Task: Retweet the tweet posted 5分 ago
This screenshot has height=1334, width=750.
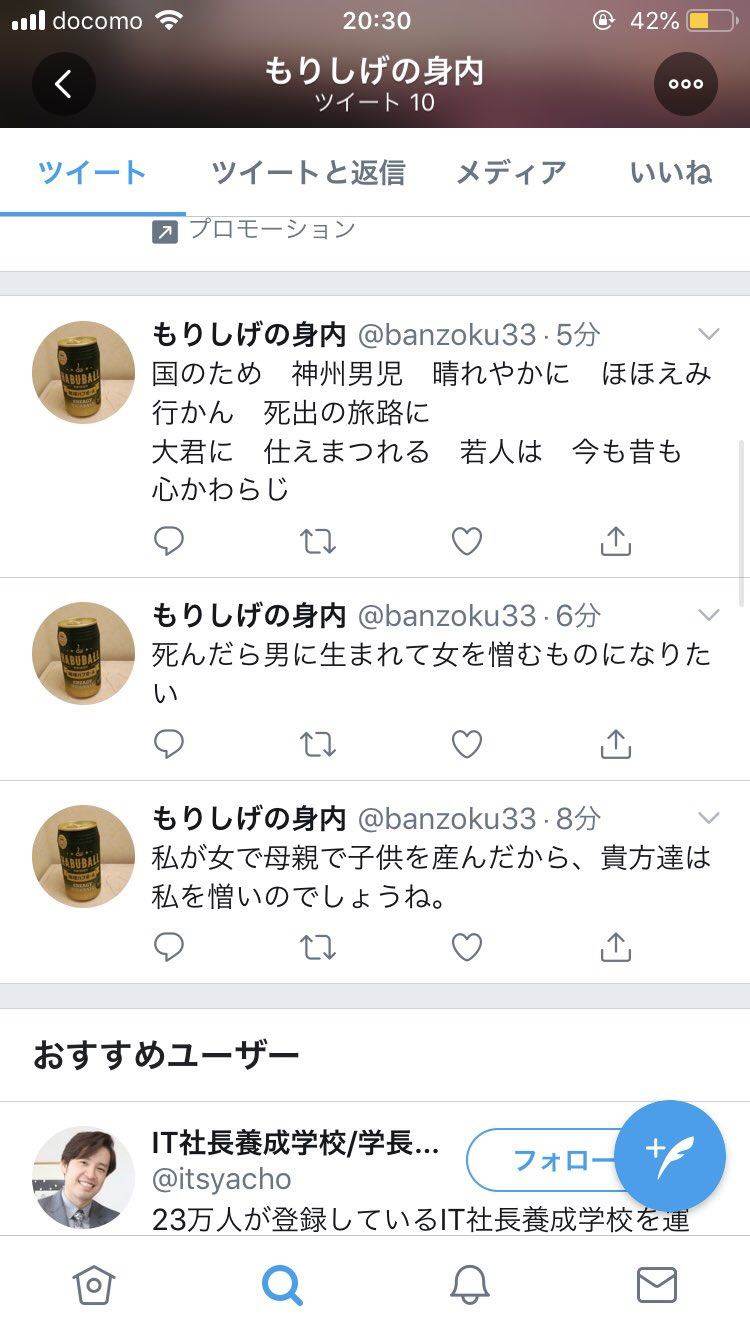Action: coord(318,542)
